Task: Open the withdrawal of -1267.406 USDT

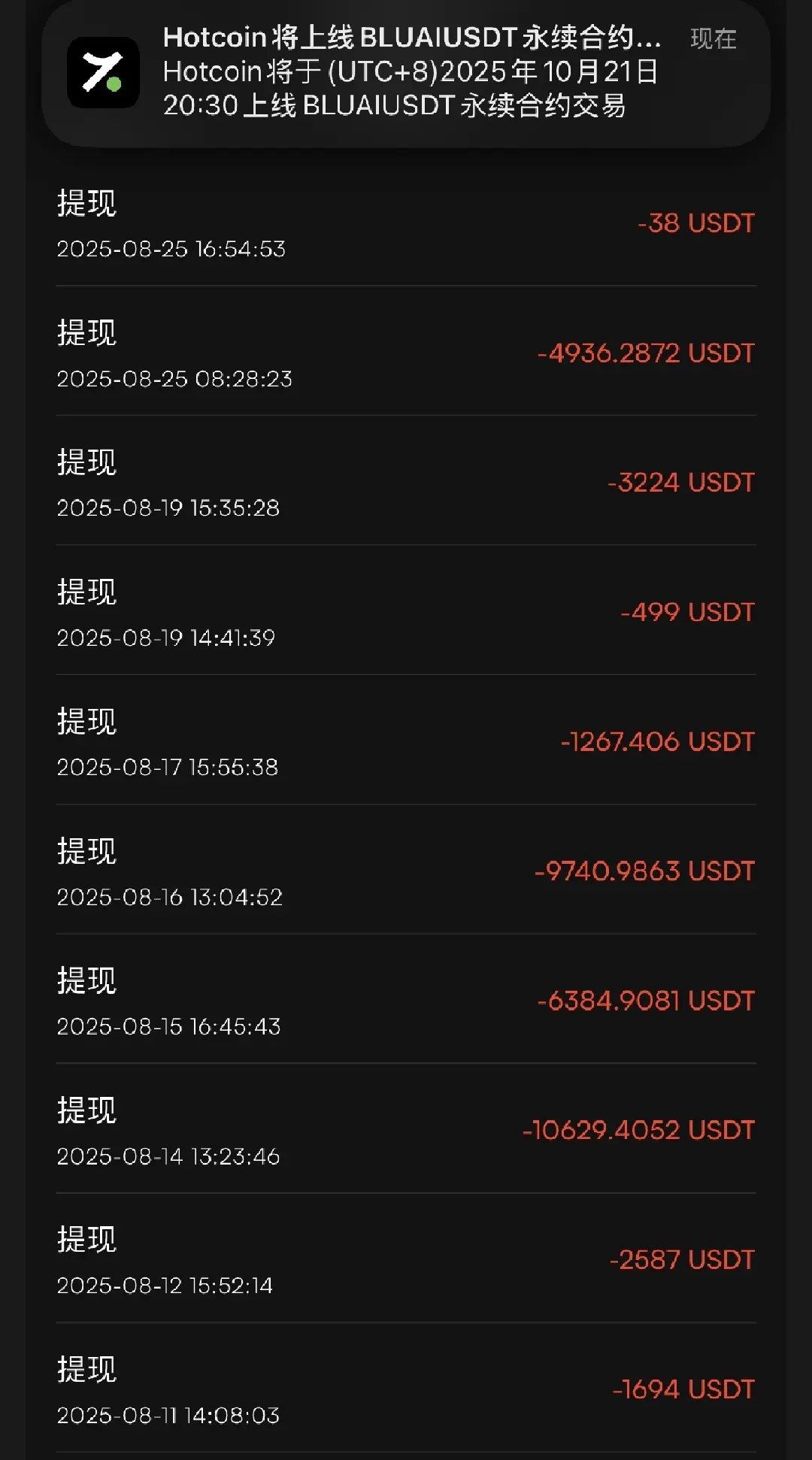Action: click(406, 740)
